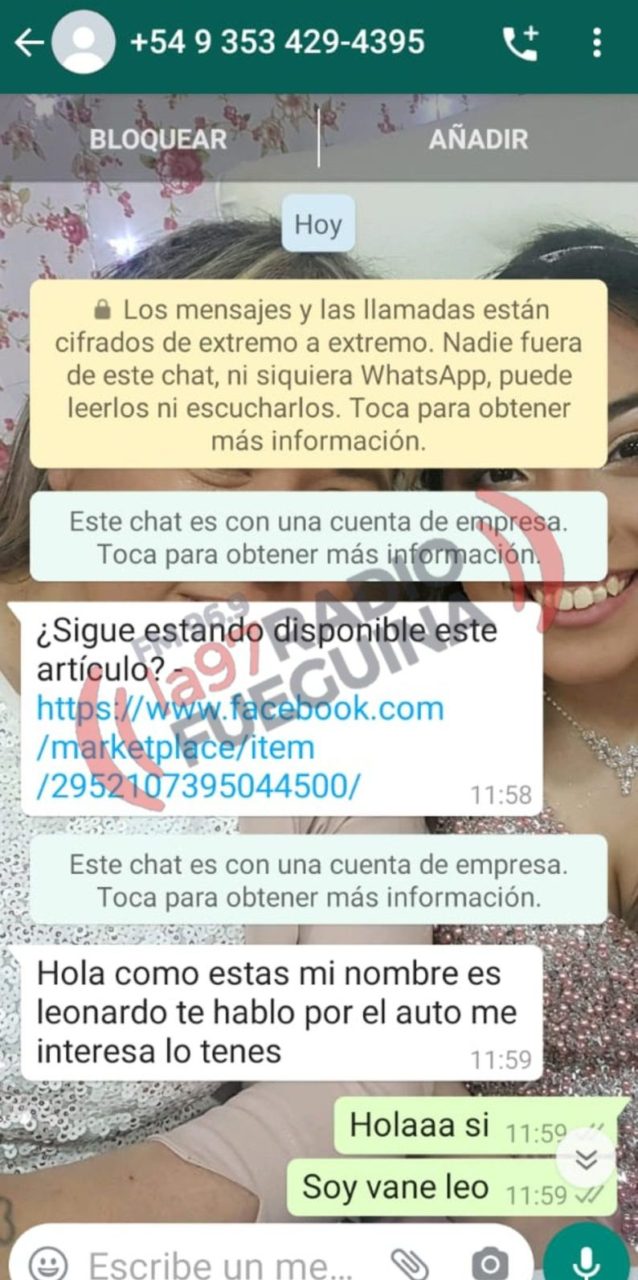Tap AÑADIR to add the contact
The height and width of the screenshot is (1280, 638).
478,139
